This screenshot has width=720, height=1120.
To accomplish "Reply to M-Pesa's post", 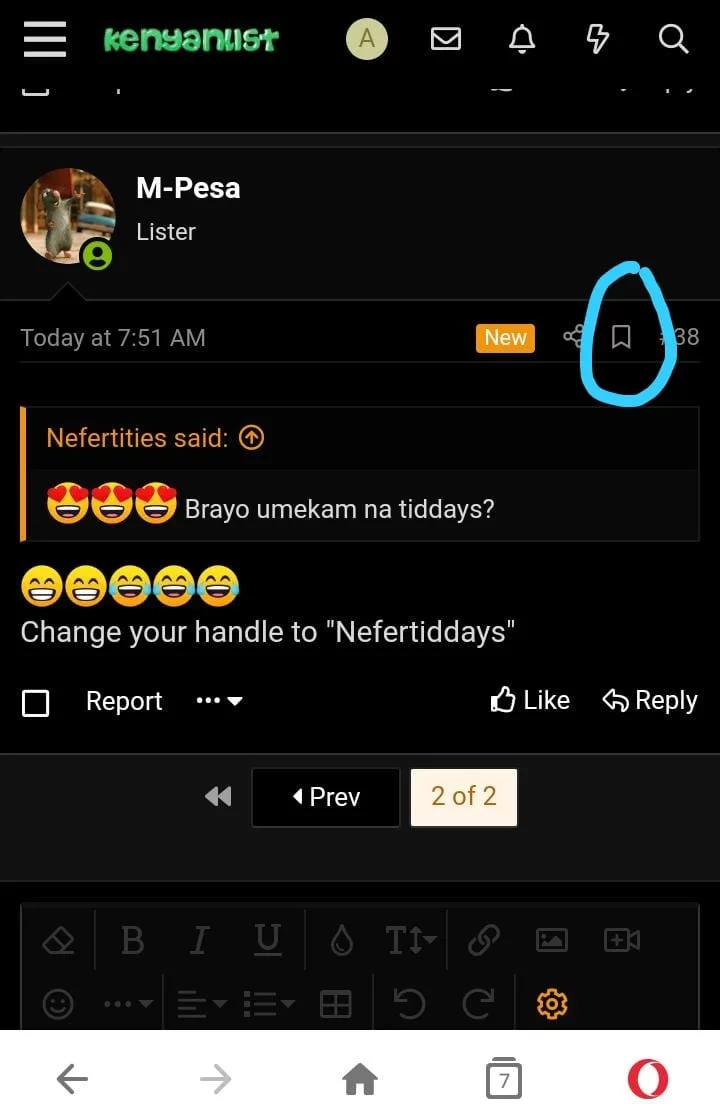I will click(x=650, y=701).
